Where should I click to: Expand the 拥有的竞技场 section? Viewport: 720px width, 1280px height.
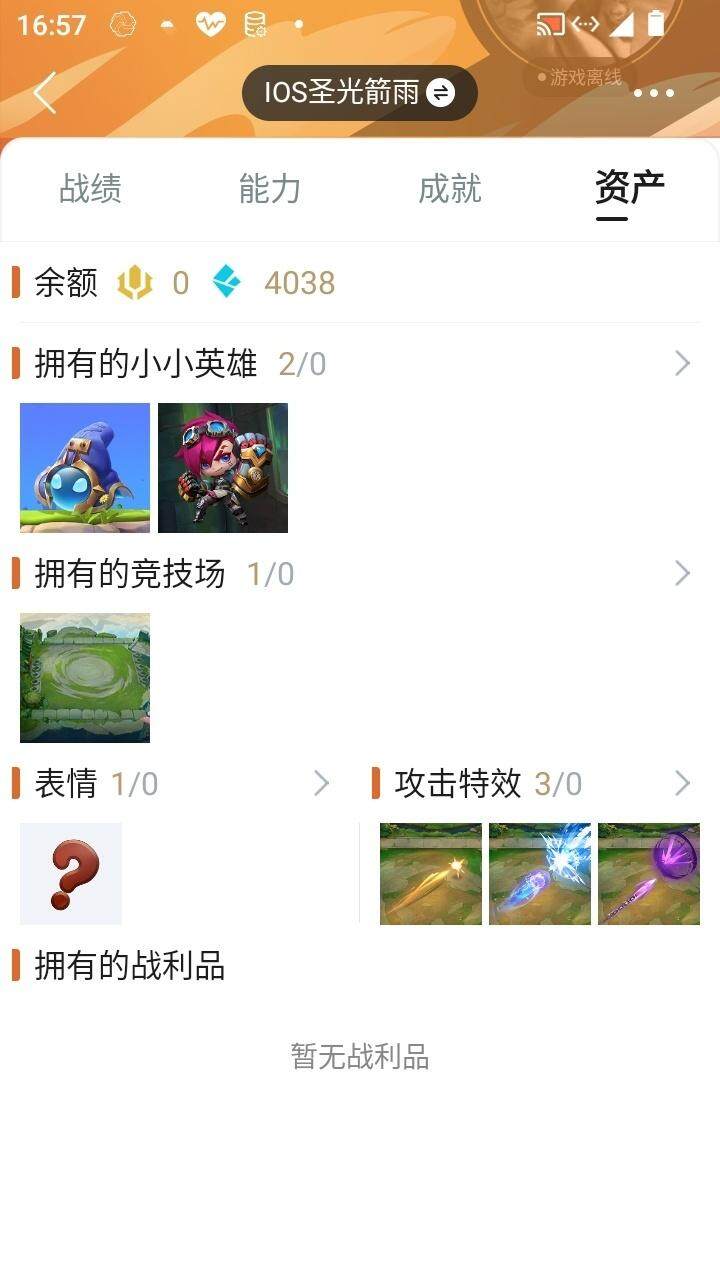coord(683,573)
